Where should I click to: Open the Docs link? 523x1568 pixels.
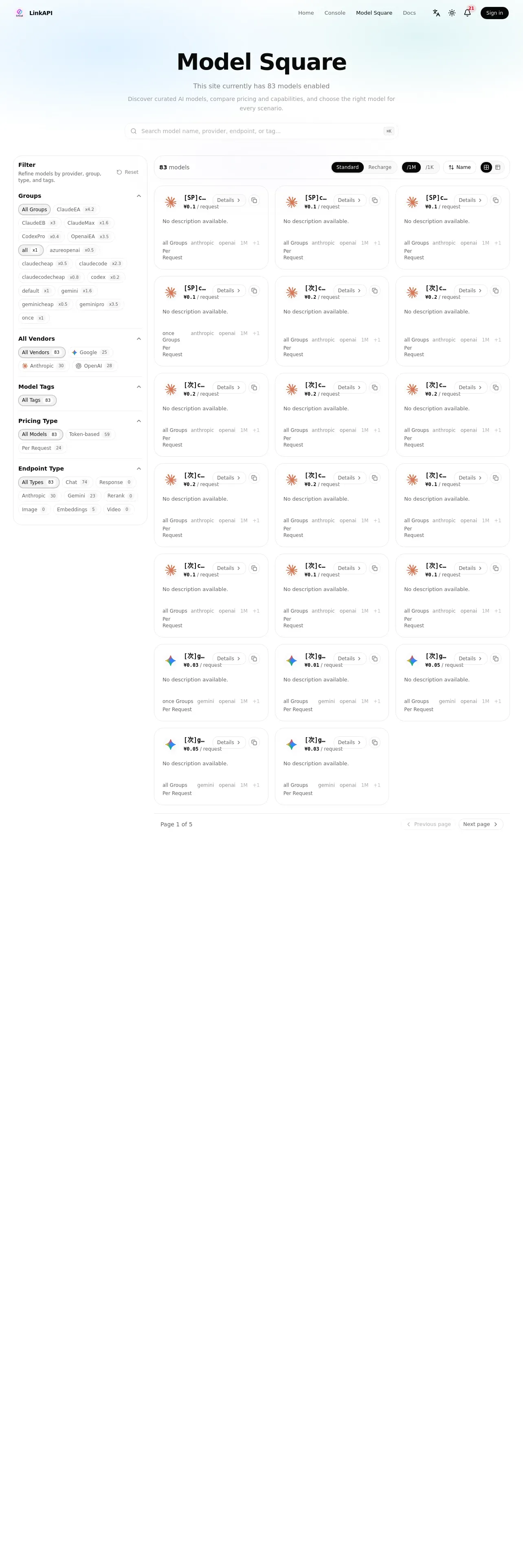click(x=409, y=13)
